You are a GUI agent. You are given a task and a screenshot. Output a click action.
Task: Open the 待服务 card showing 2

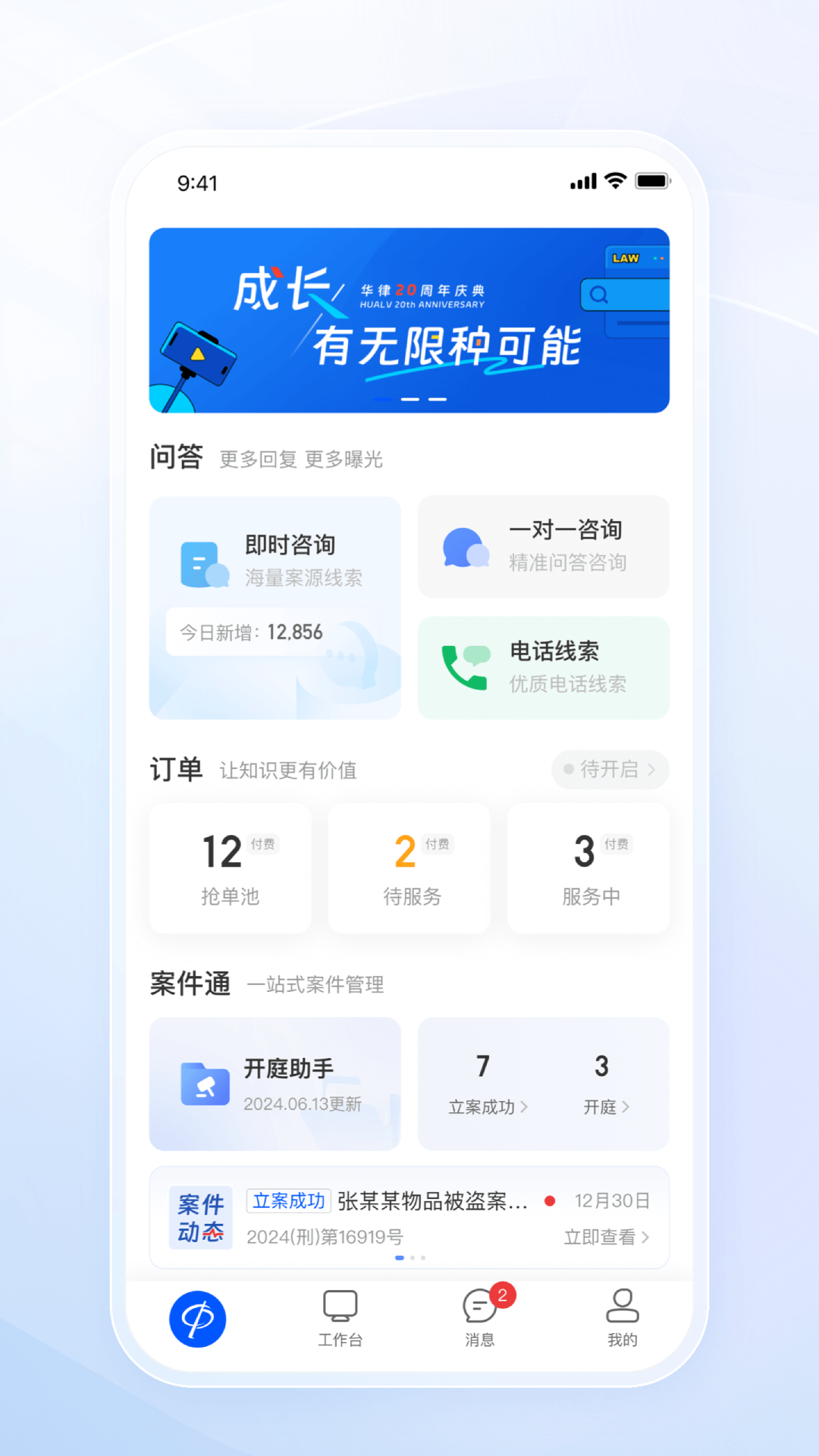coord(409,868)
